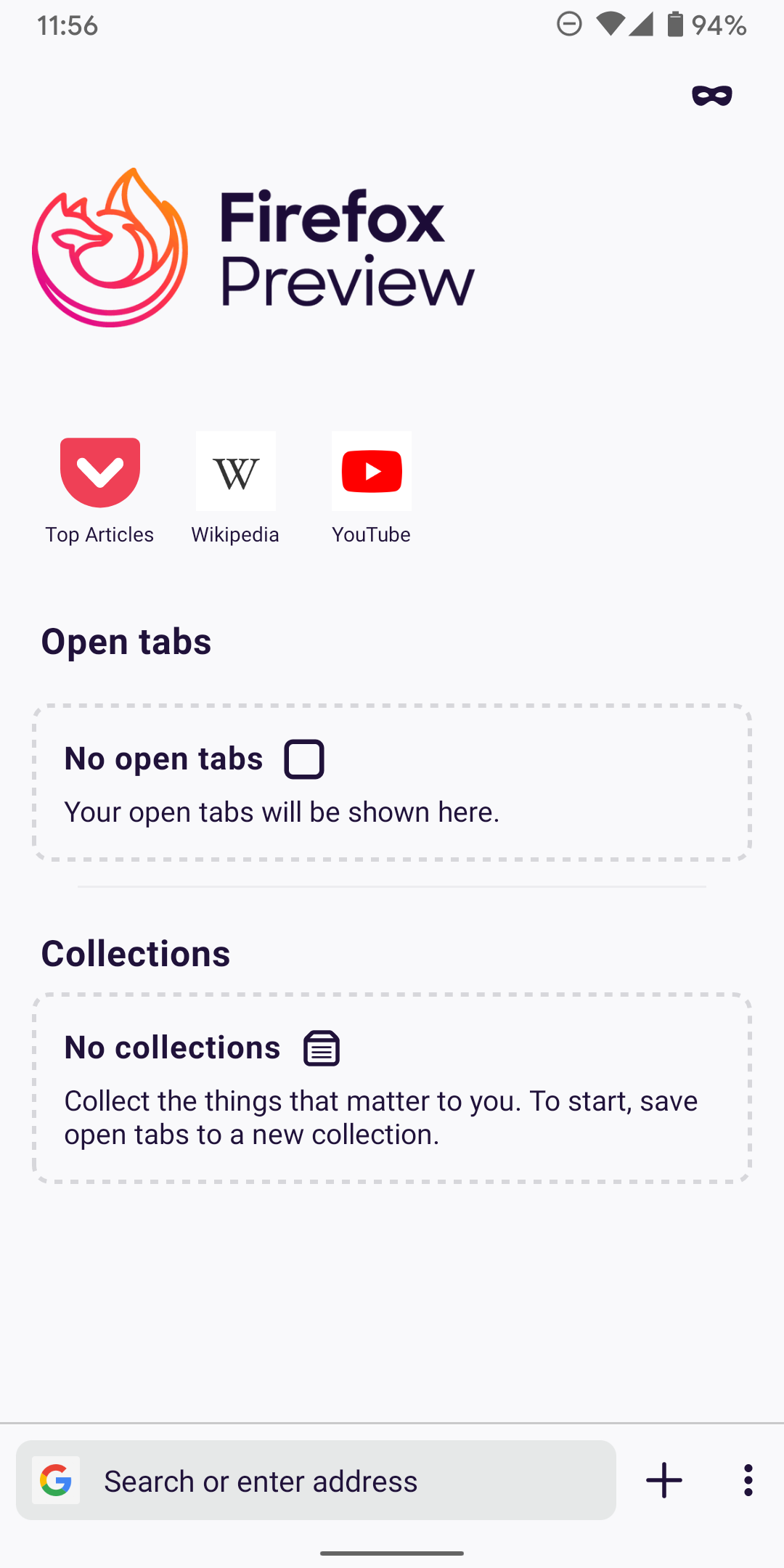The width and height of the screenshot is (784, 1568).
Task: Open the three-dot overflow menu
Action: coord(748,1480)
